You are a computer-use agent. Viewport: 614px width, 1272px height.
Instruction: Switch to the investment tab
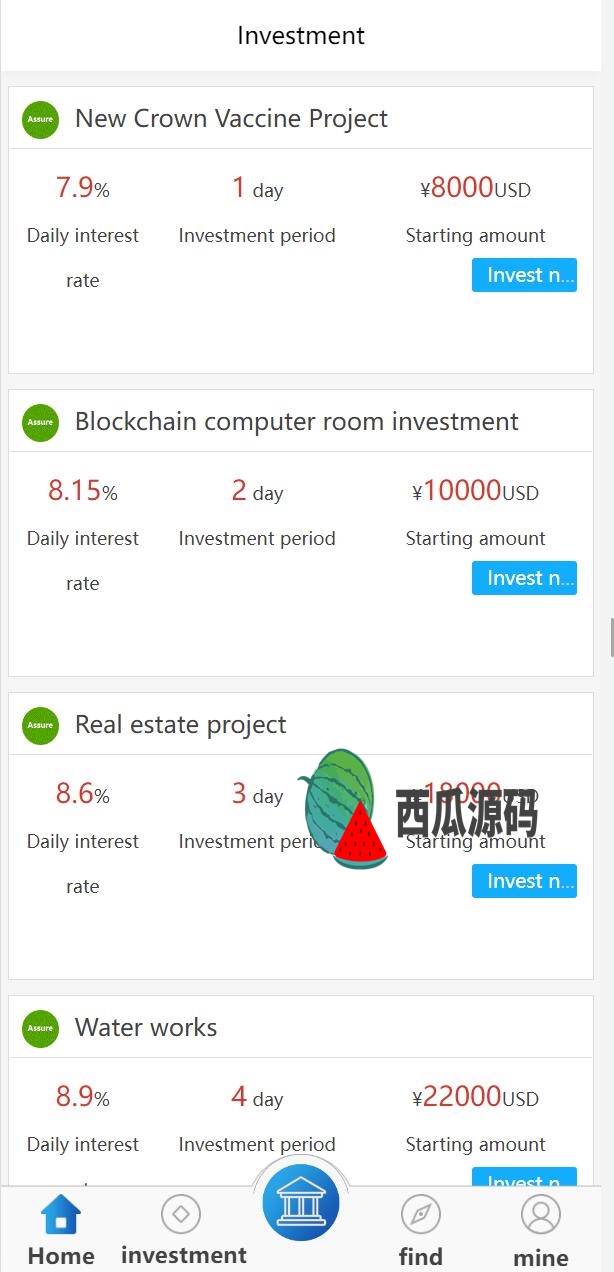click(183, 1231)
